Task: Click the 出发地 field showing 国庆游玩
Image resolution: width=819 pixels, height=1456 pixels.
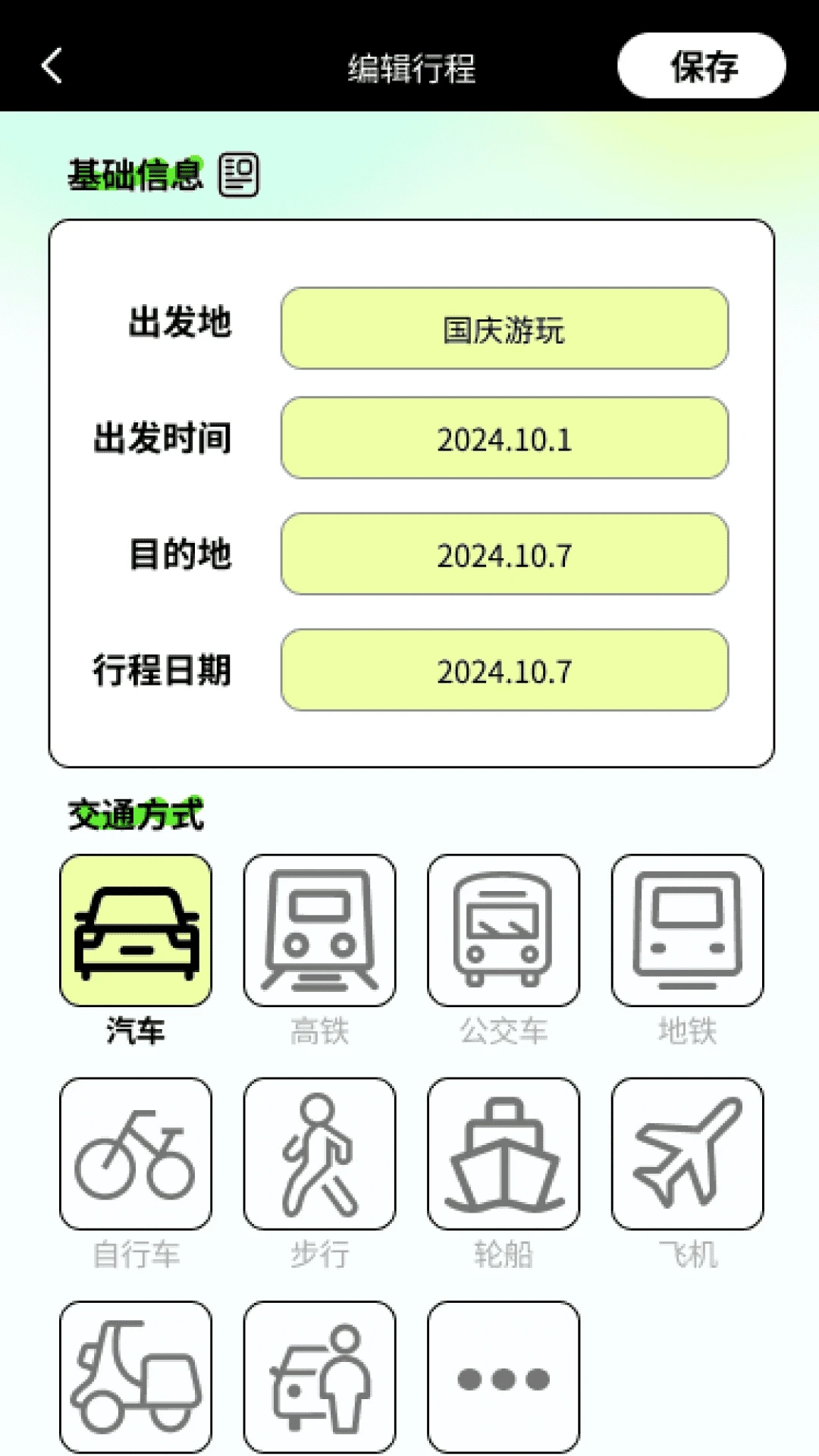Action: point(504,329)
